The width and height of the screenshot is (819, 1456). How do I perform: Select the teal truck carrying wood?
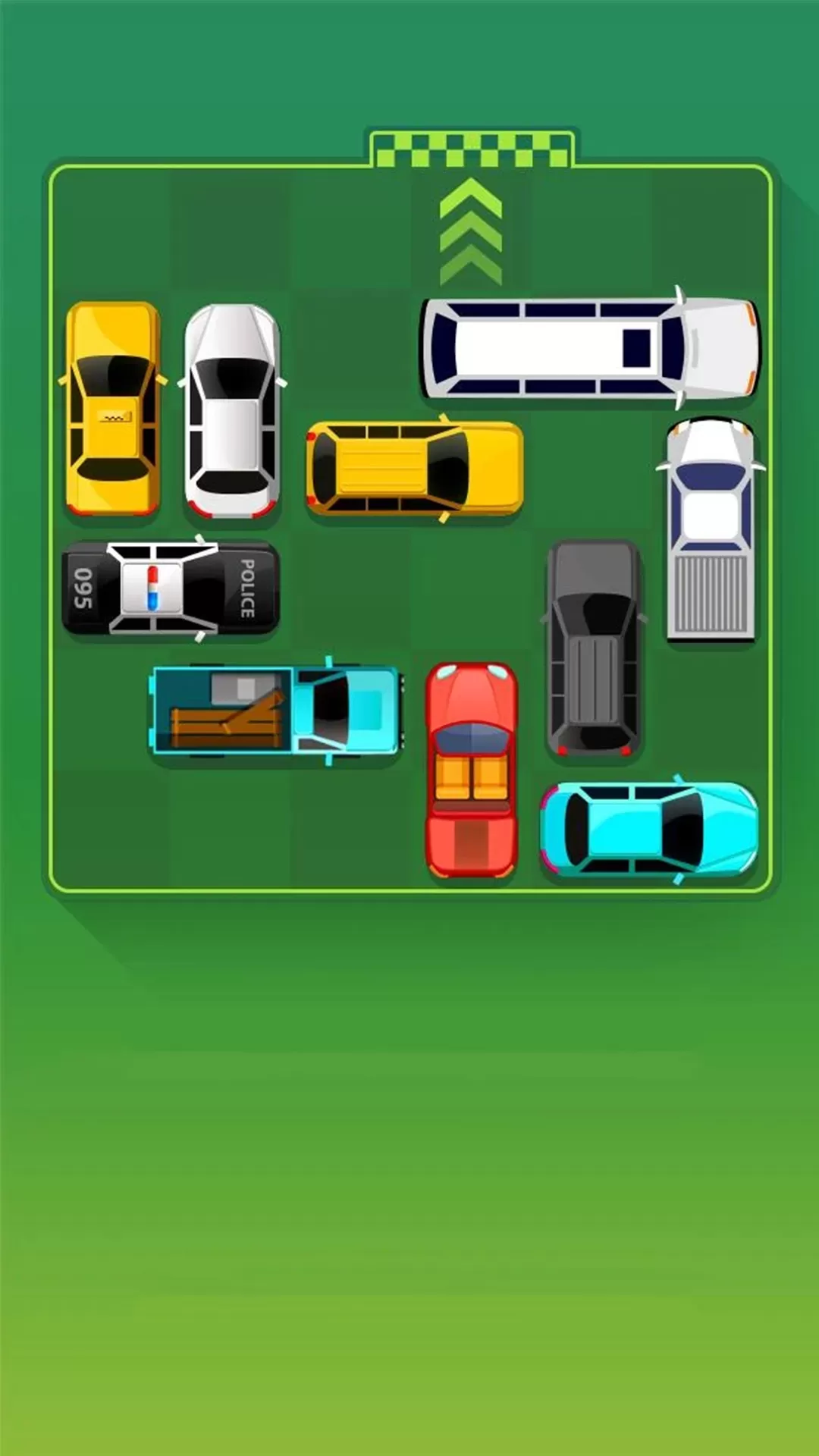(x=276, y=710)
